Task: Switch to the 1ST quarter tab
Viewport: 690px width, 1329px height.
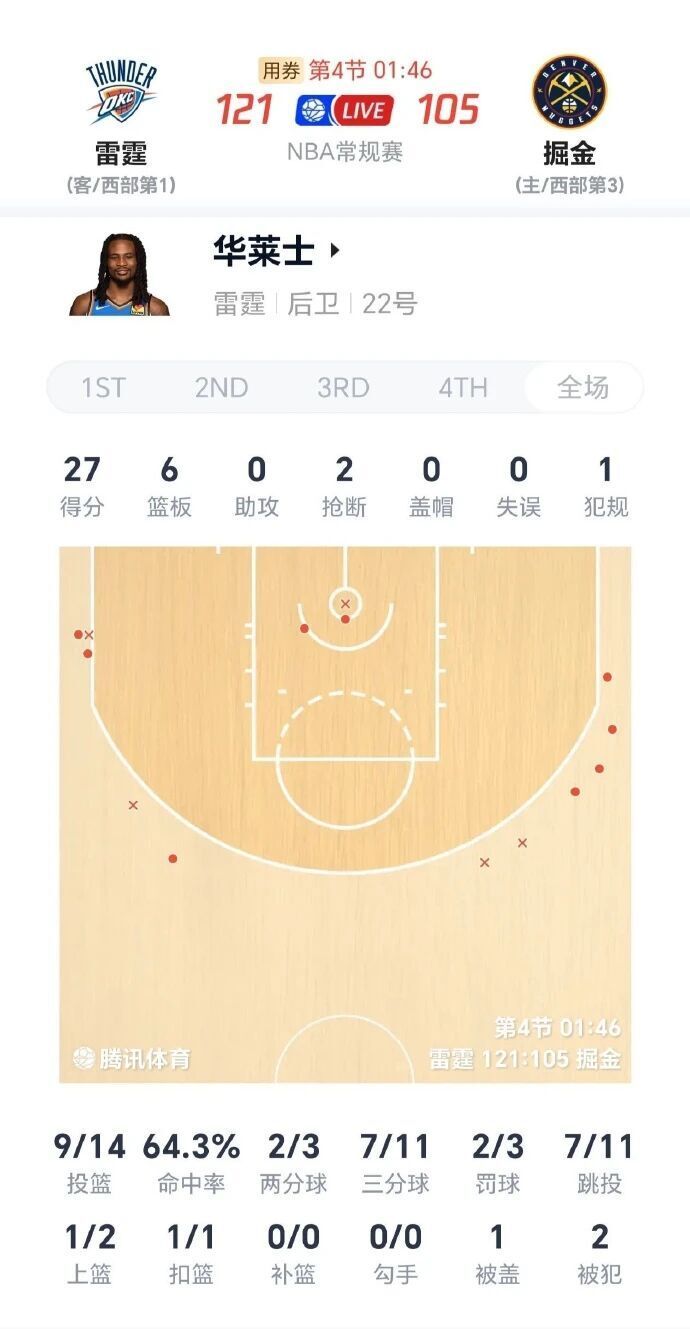Action: coord(103,388)
